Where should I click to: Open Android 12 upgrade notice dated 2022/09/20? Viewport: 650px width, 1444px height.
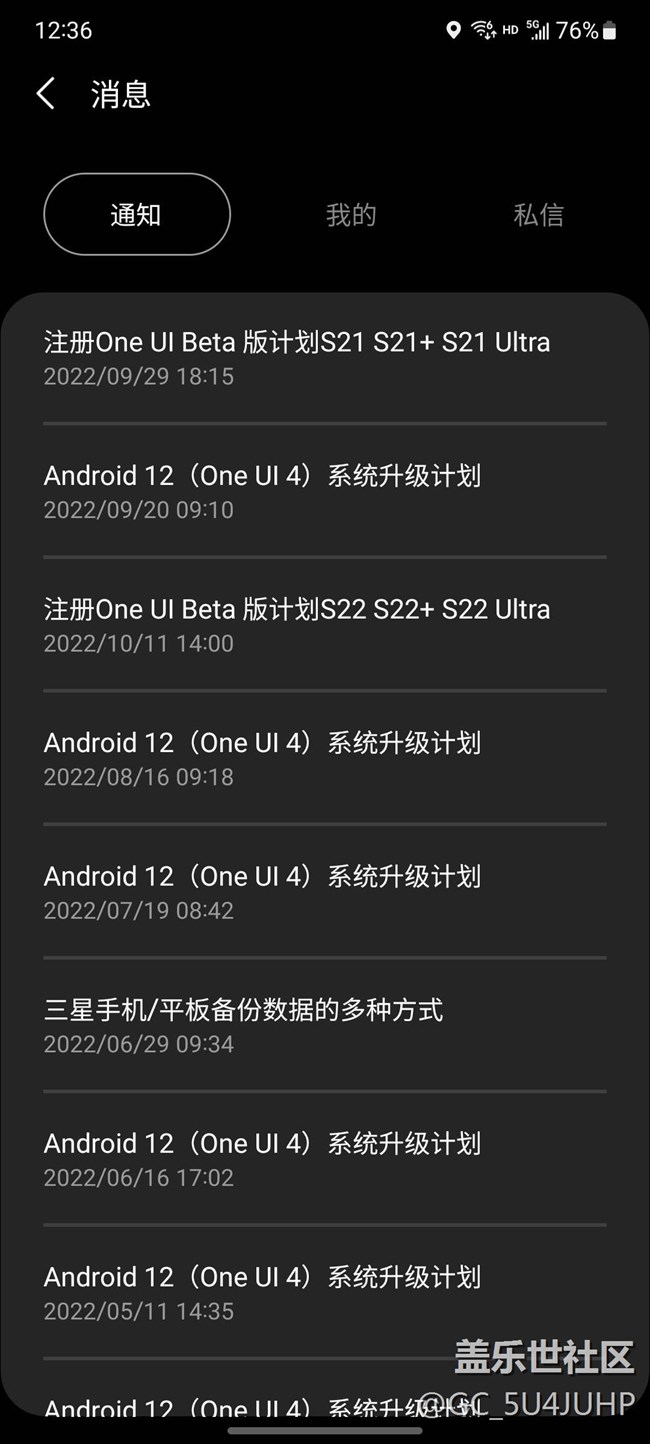tap(325, 491)
